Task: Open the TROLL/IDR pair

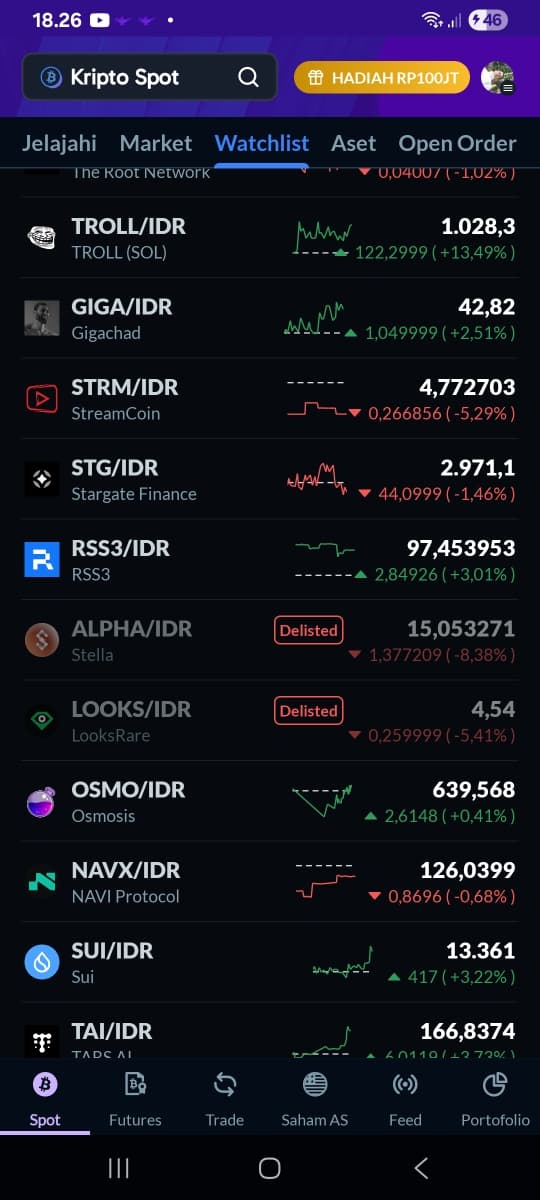Action: tap(270, 238)
